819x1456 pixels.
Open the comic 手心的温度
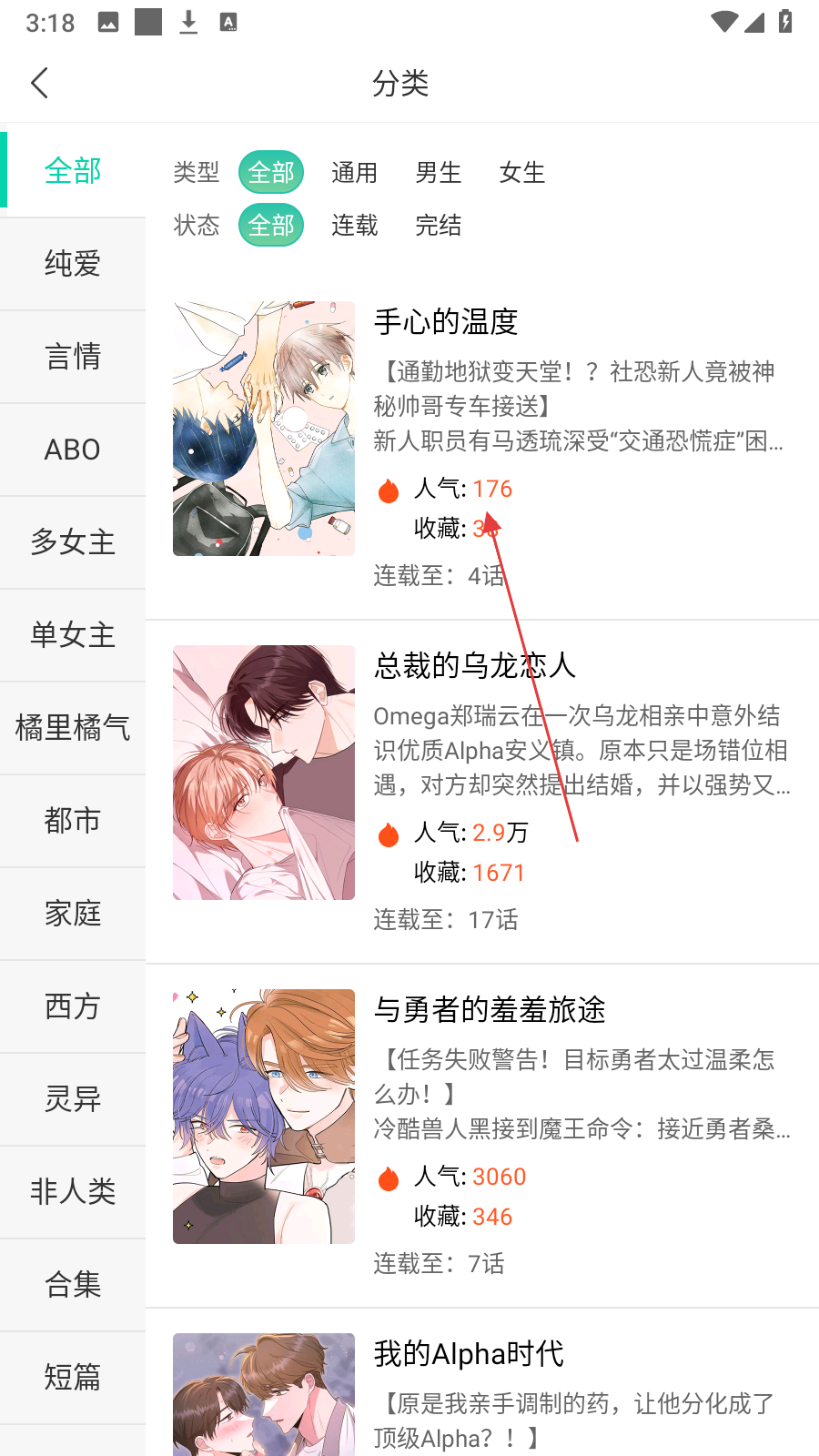tap(446, 322)
